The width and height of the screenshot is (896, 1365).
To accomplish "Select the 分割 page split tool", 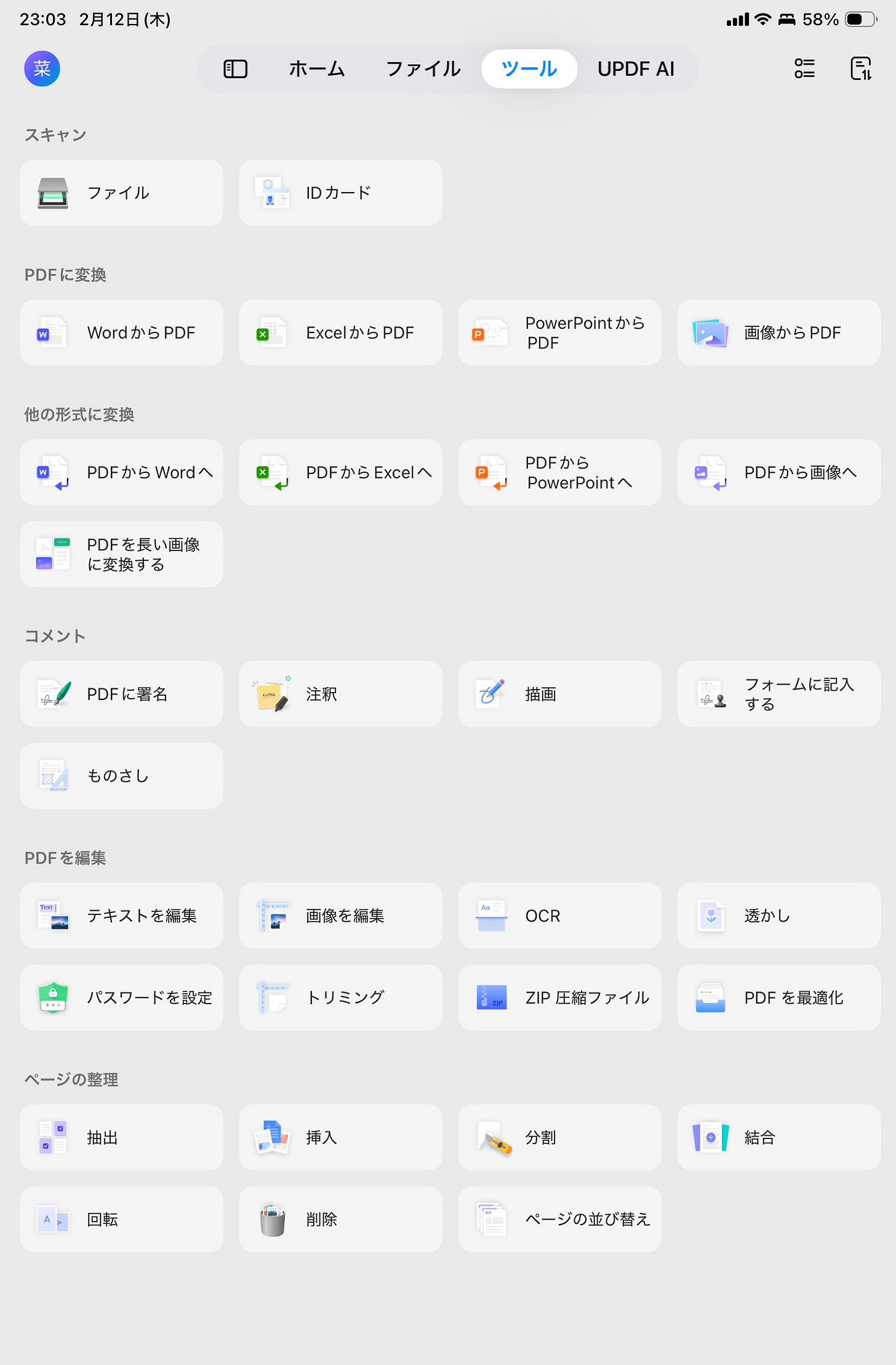I will tap(559, 1137).
